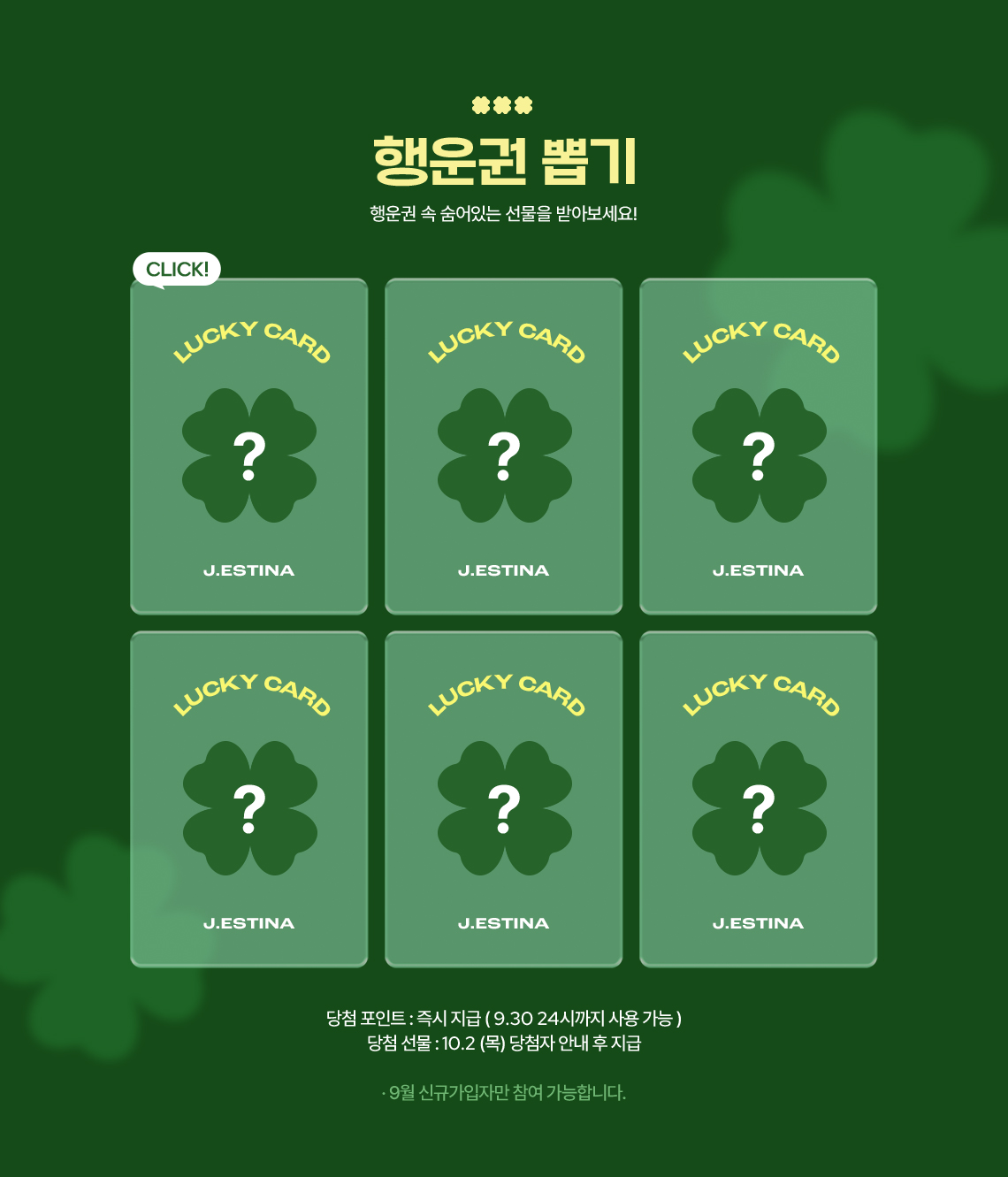
Task: Flip the lucky card marked CLICK!
Action: (x=248, y=447)
